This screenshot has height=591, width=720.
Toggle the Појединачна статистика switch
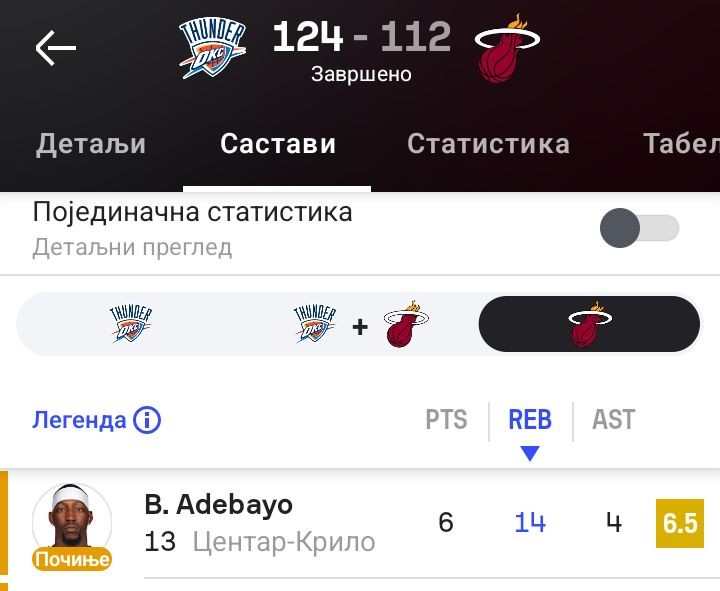639,228
